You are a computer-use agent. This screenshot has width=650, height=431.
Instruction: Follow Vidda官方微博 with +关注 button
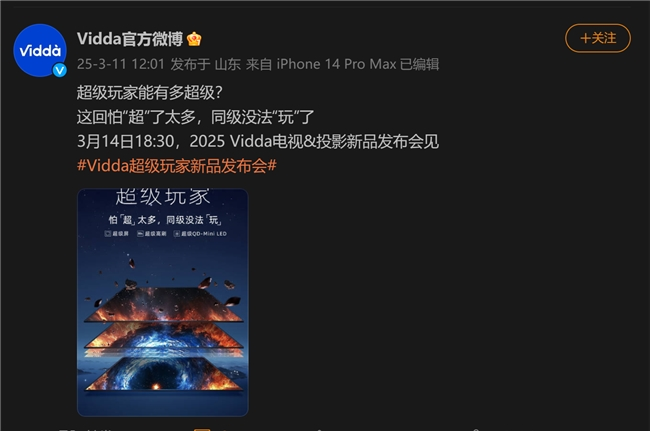(x=598, y=38)
